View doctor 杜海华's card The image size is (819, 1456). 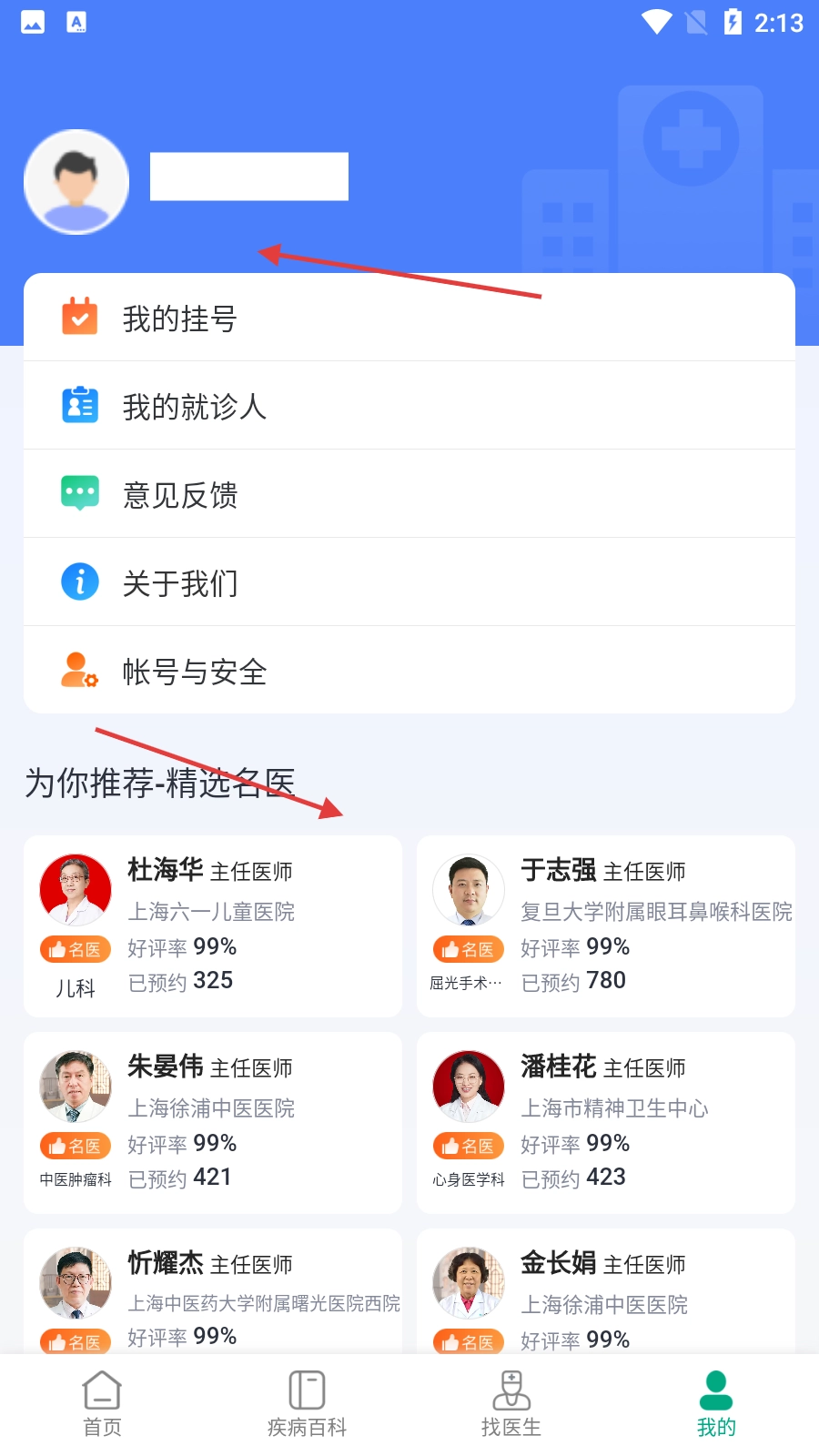click(213, 925)
